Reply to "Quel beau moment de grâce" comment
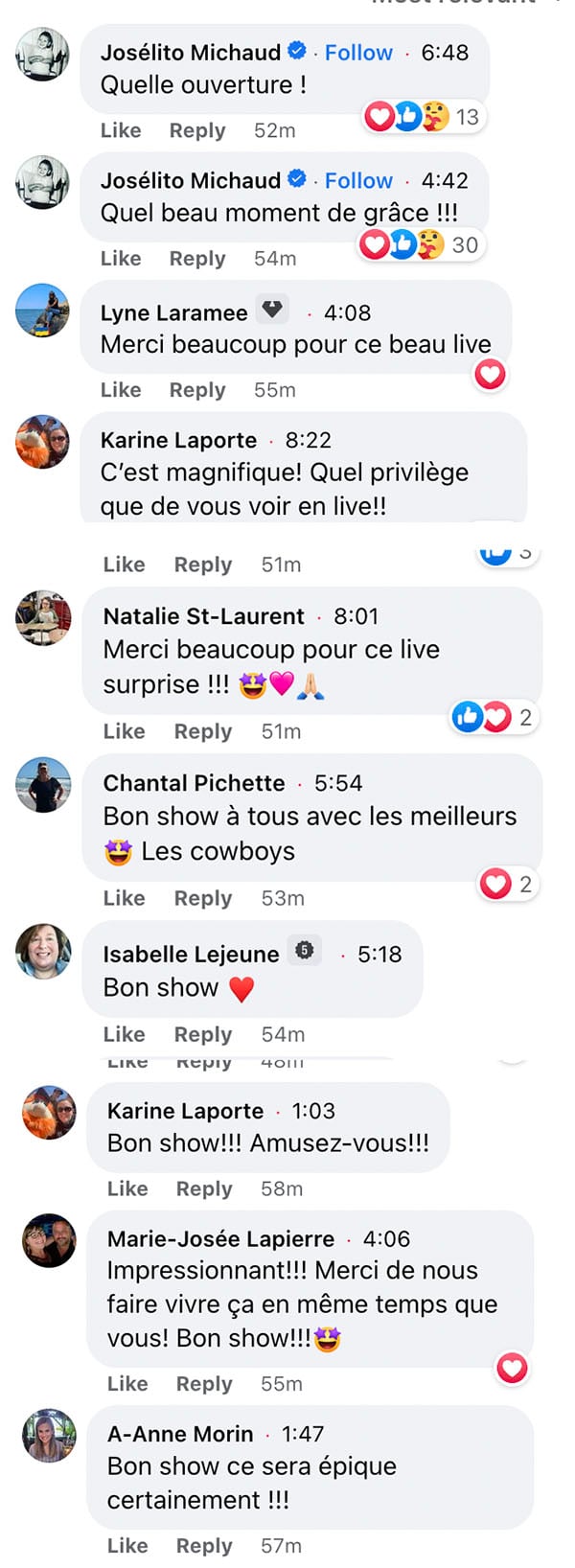The height and width of the screenshot is (1568, 575). pyautogui.click(x=197, y=259)
